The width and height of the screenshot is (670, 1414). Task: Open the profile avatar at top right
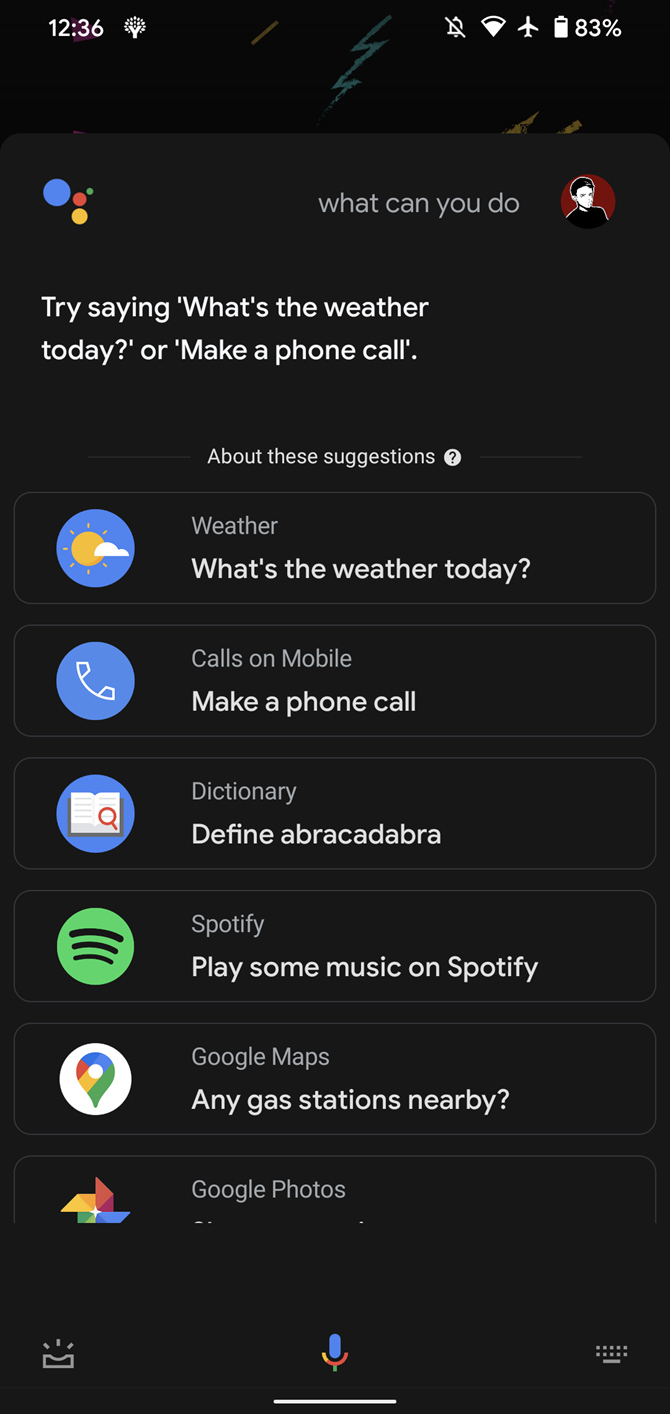click(x=588, y=202)
